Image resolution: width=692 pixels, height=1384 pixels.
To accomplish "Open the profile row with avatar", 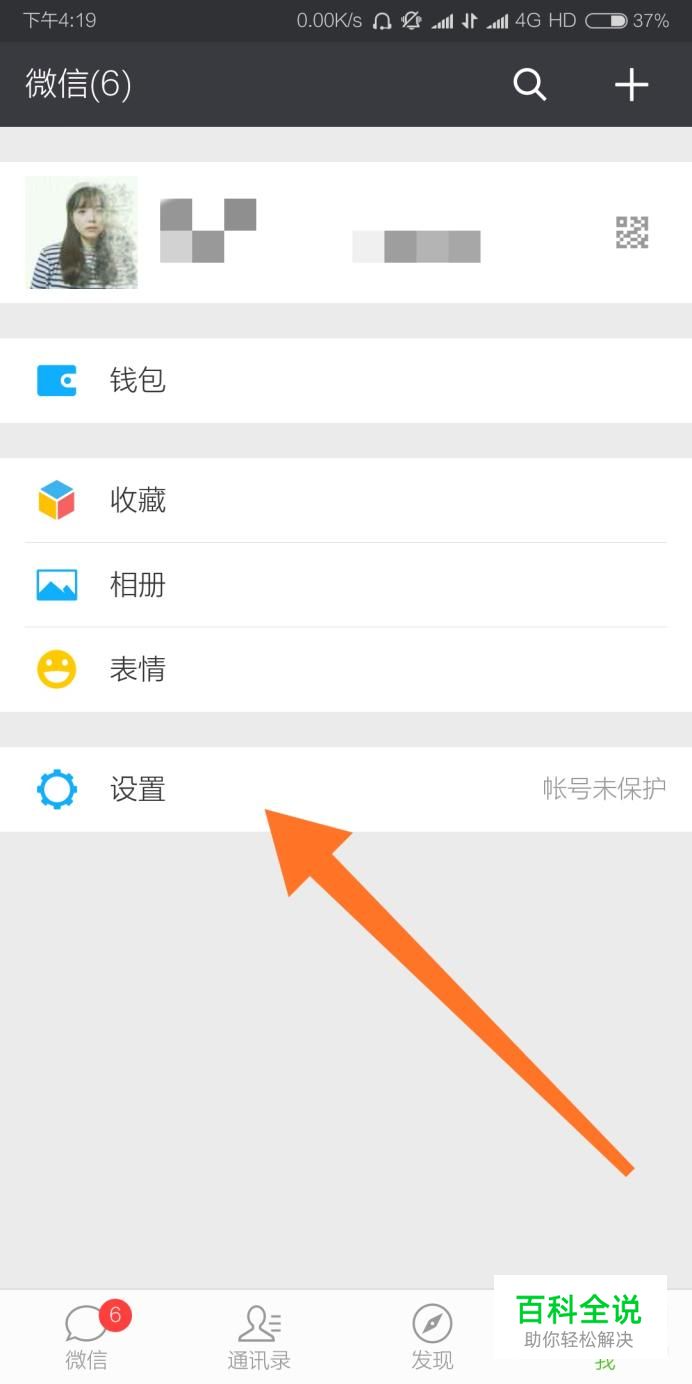I will pyautogui.click(x=346, y=232).
